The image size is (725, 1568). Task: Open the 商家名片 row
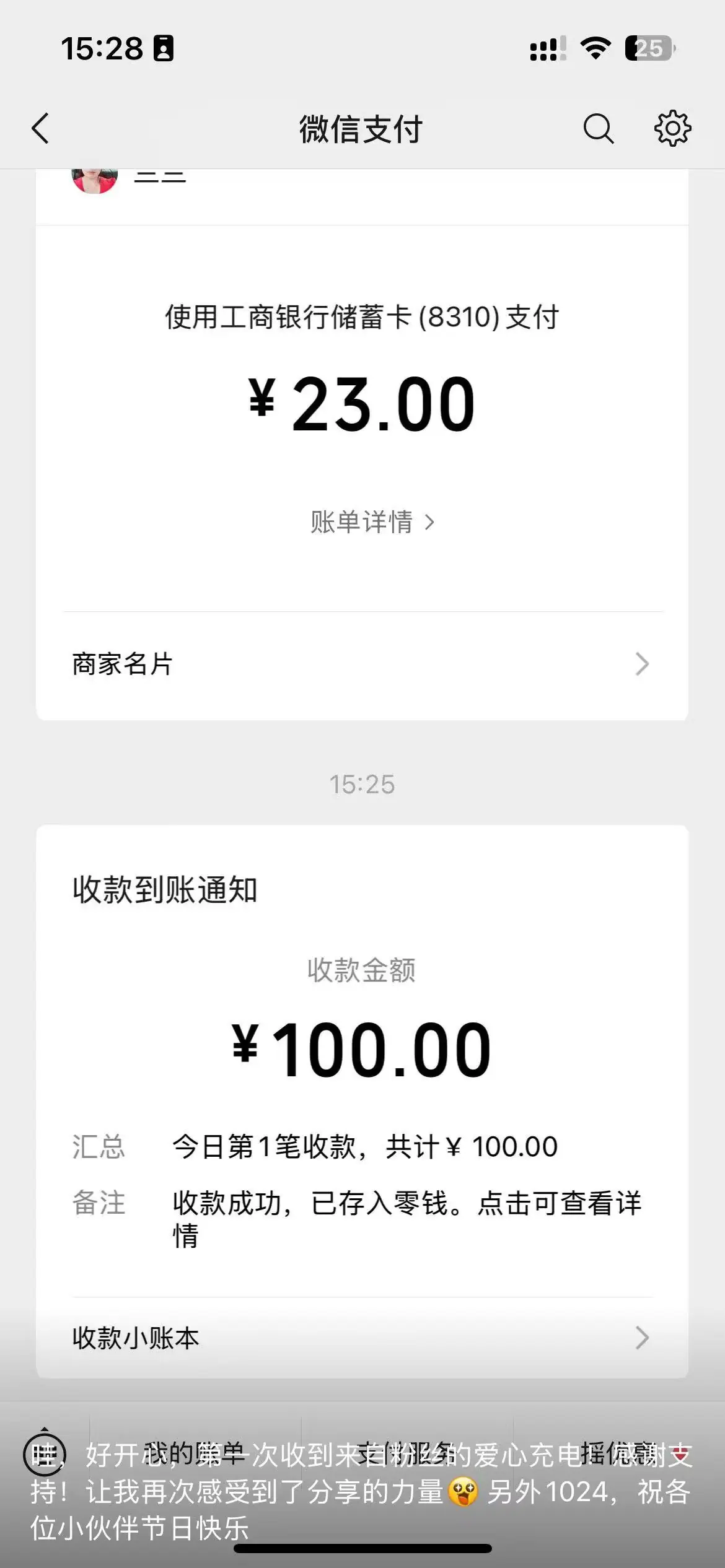pos(362,664)
